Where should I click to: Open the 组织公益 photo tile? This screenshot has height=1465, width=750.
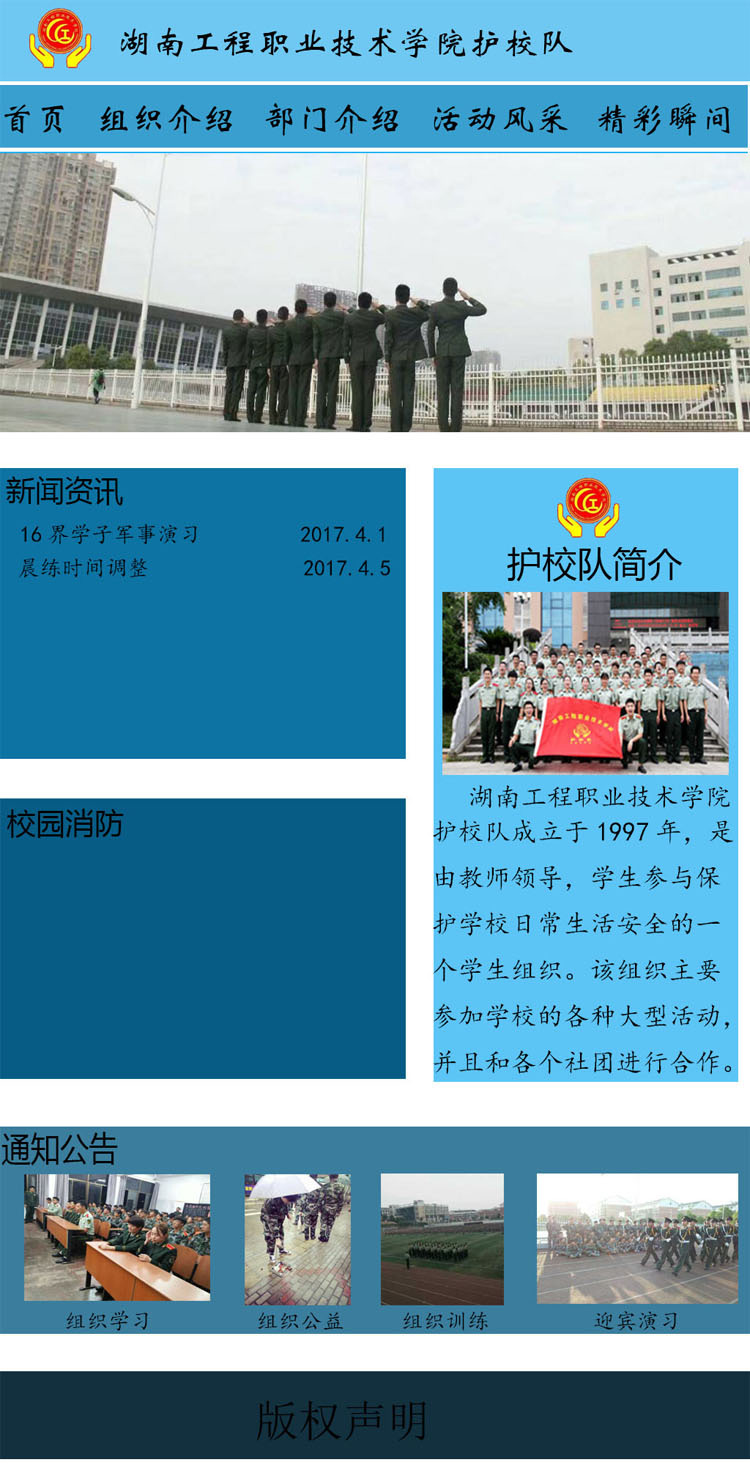point(298,1239)
